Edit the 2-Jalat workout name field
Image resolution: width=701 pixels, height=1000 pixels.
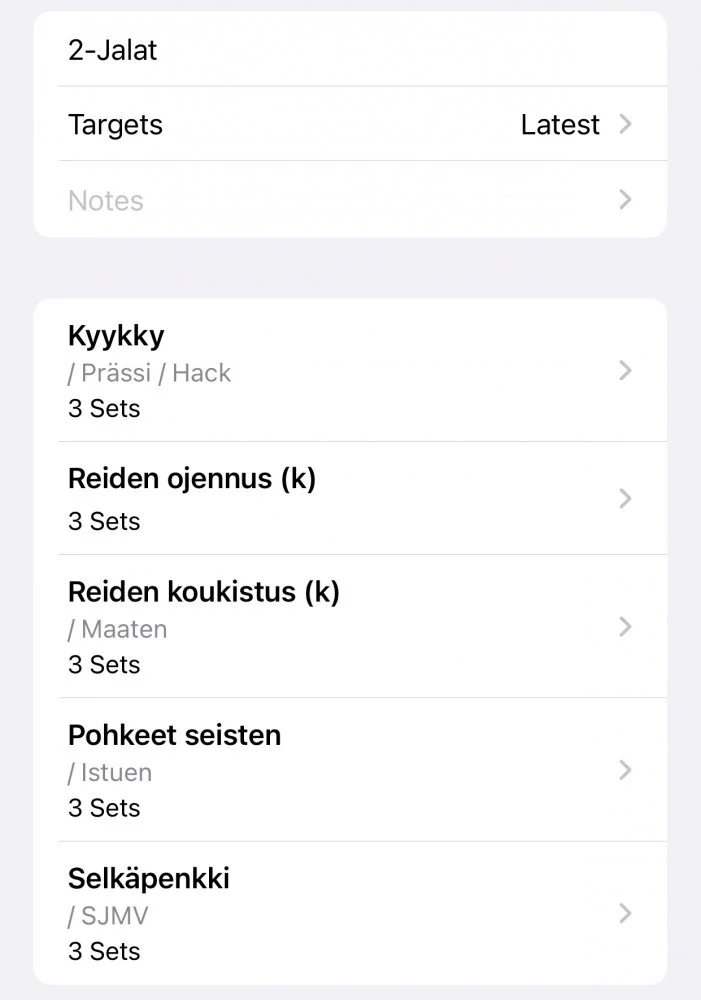coord(350,50)
